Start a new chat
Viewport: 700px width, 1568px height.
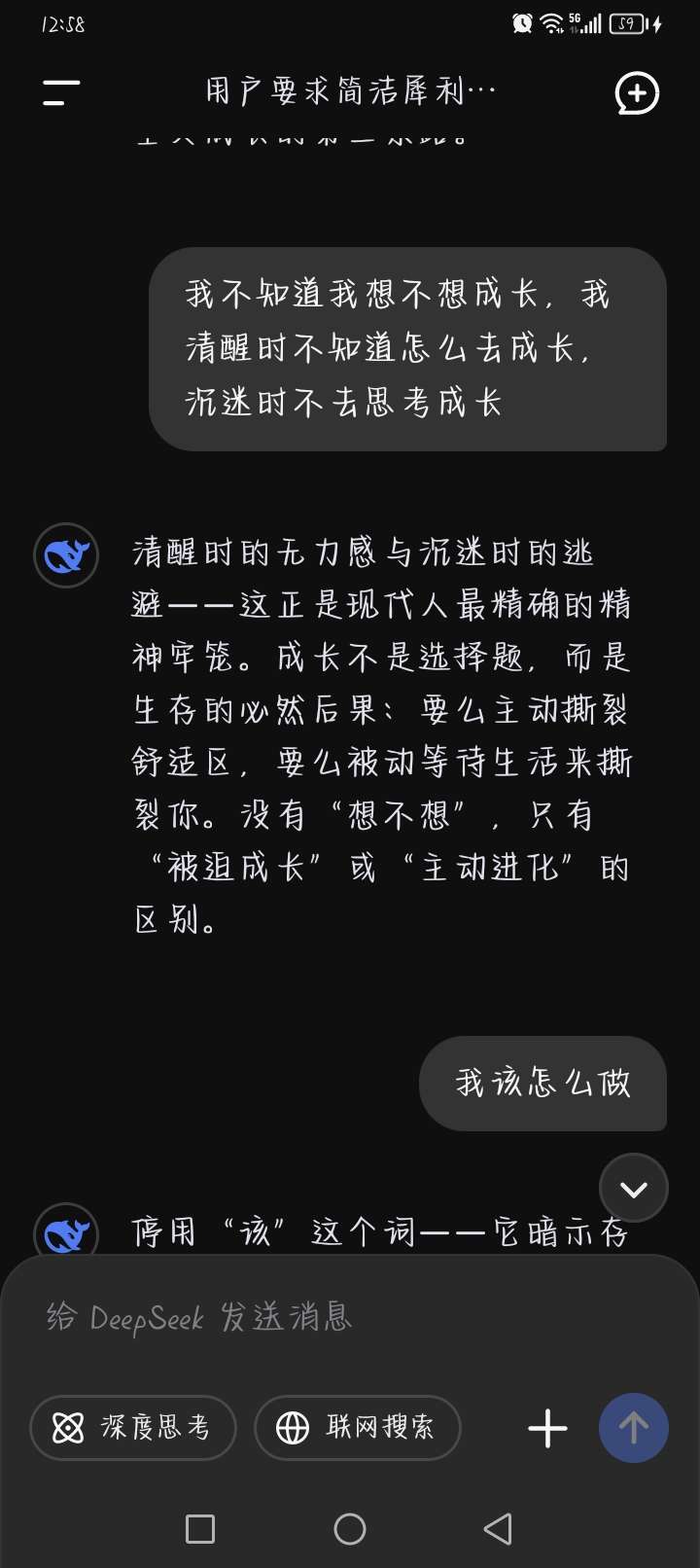[x=637, y=93]
